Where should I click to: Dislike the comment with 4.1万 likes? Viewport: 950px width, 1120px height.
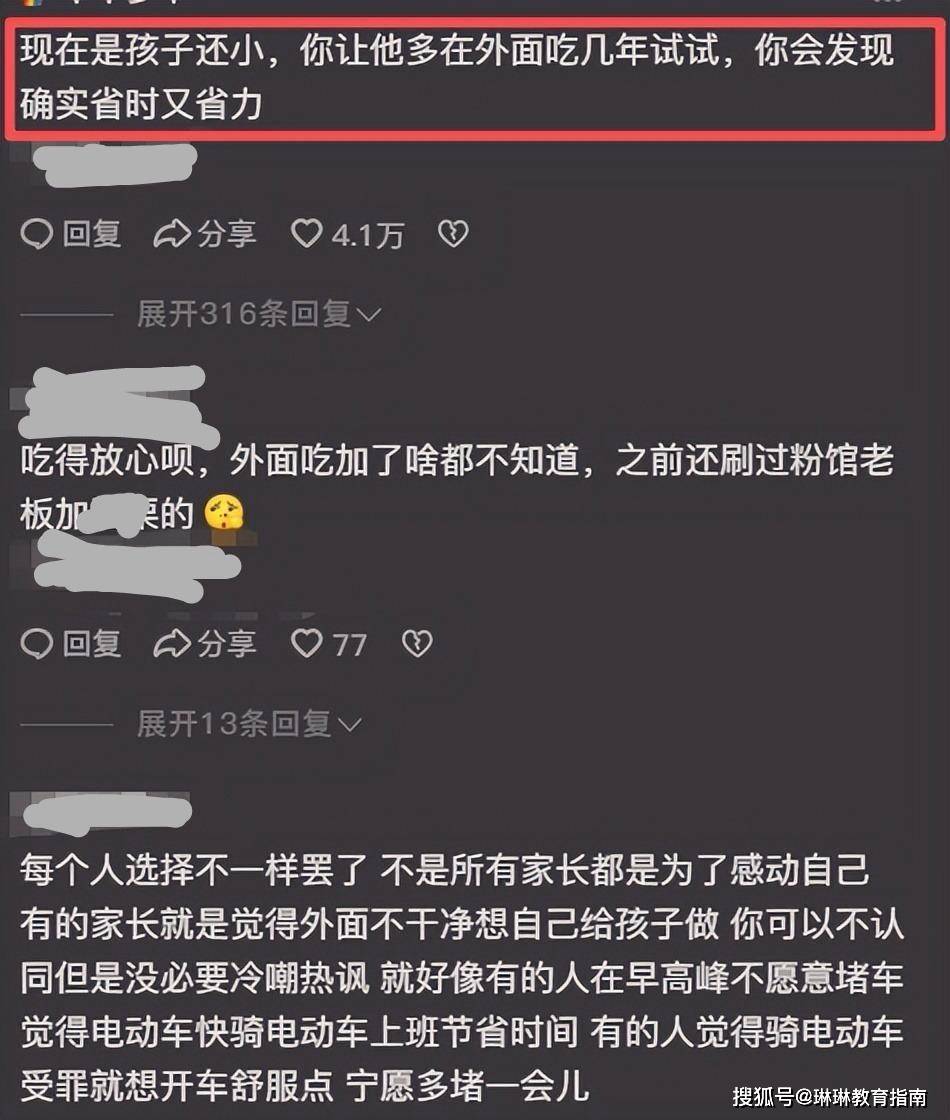pos(453,235)
